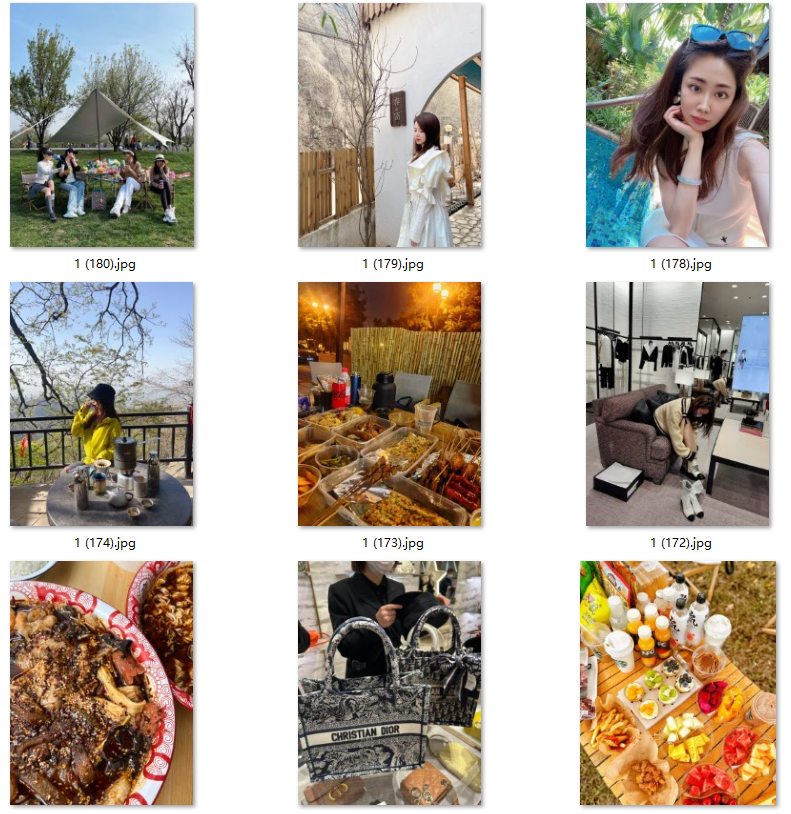The height and width of the screenshot is (814, 791).
Task: Select the photo 1 (178).jpg
Action: pos(677,125)
